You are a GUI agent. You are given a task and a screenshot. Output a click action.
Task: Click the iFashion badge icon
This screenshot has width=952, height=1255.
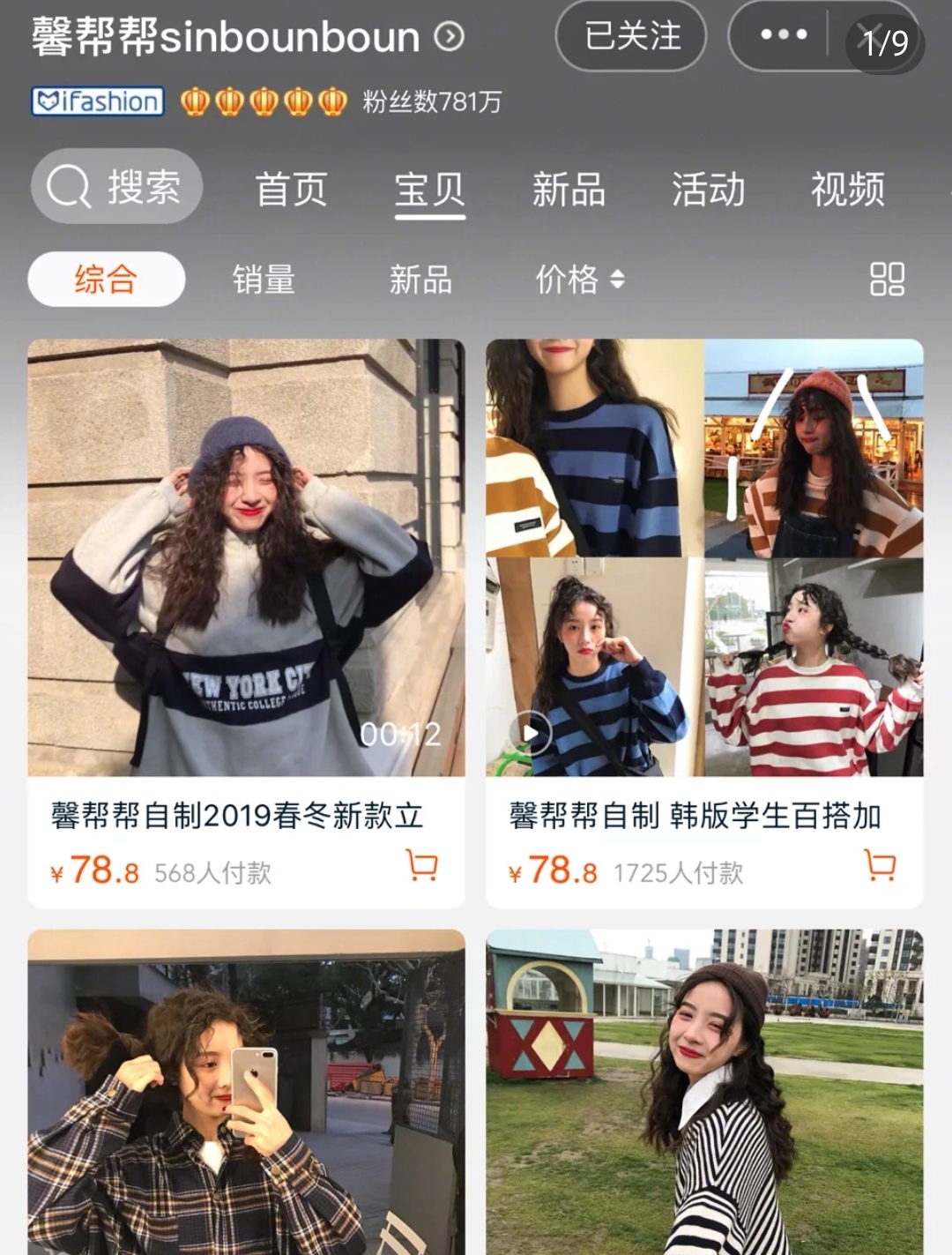coord(96,101)
